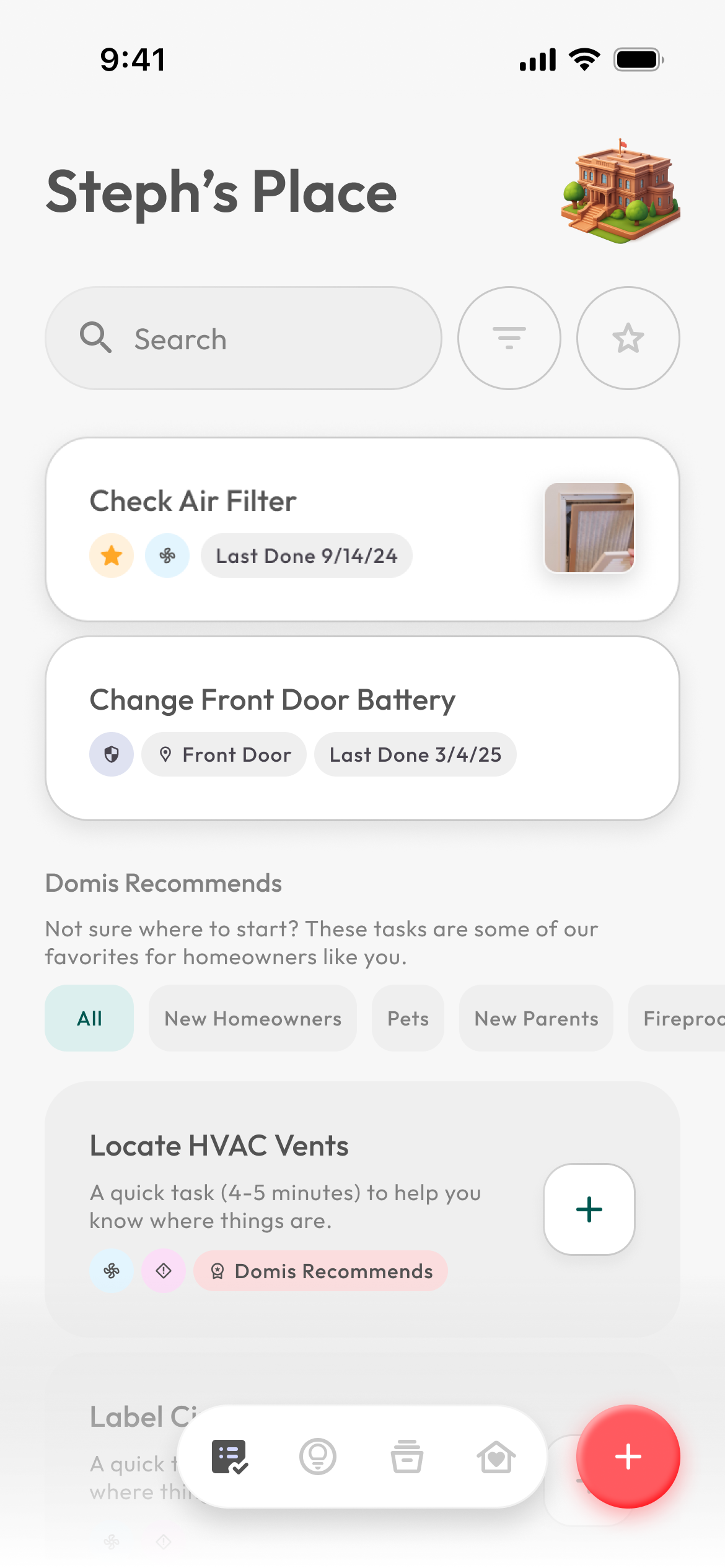Tap the starred tasks circle button top right
The image size is (725, 1568).
click(x=628, y=338)
